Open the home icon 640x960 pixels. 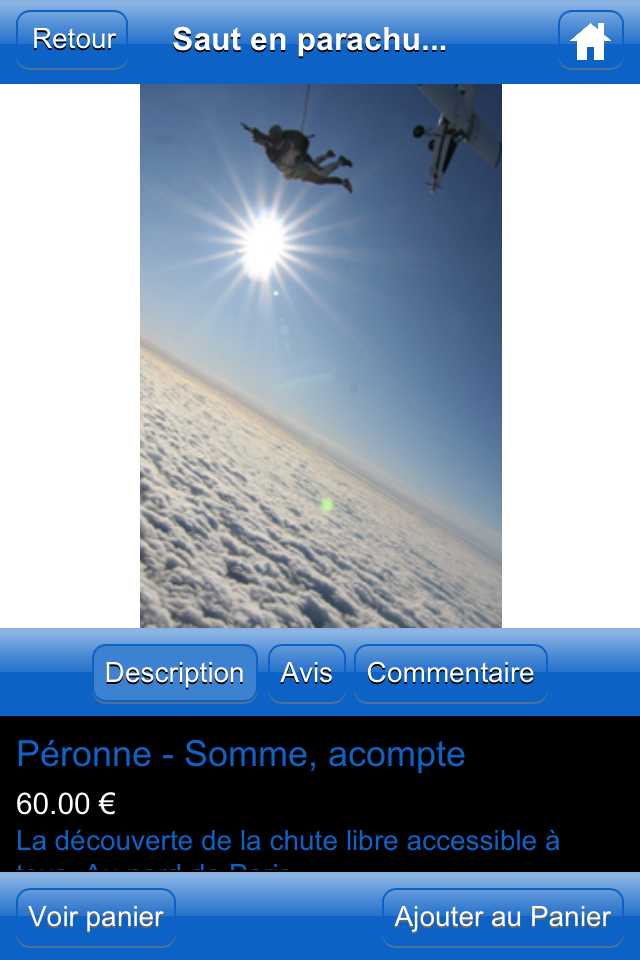(590, 40)
